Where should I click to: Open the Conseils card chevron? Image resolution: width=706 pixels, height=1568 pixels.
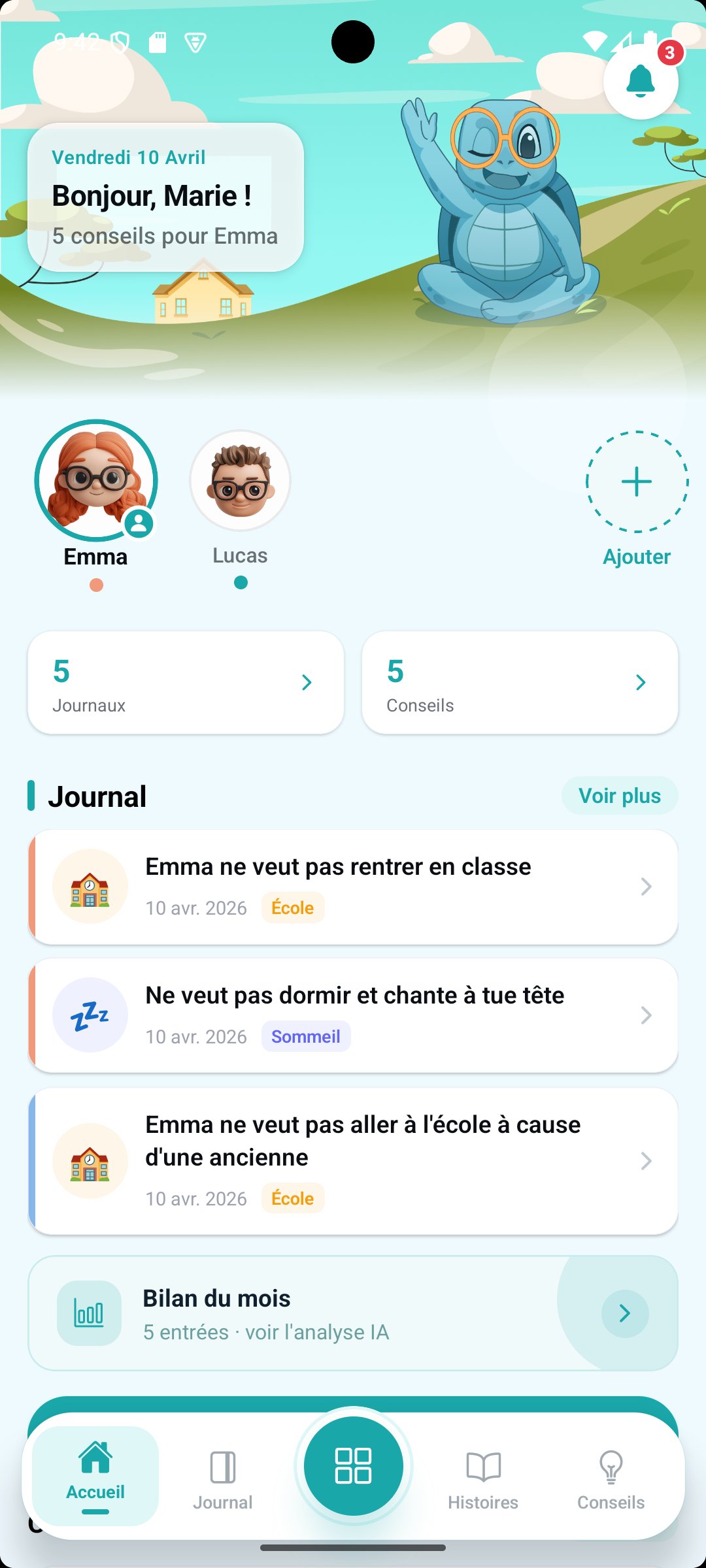click(641, 682)
